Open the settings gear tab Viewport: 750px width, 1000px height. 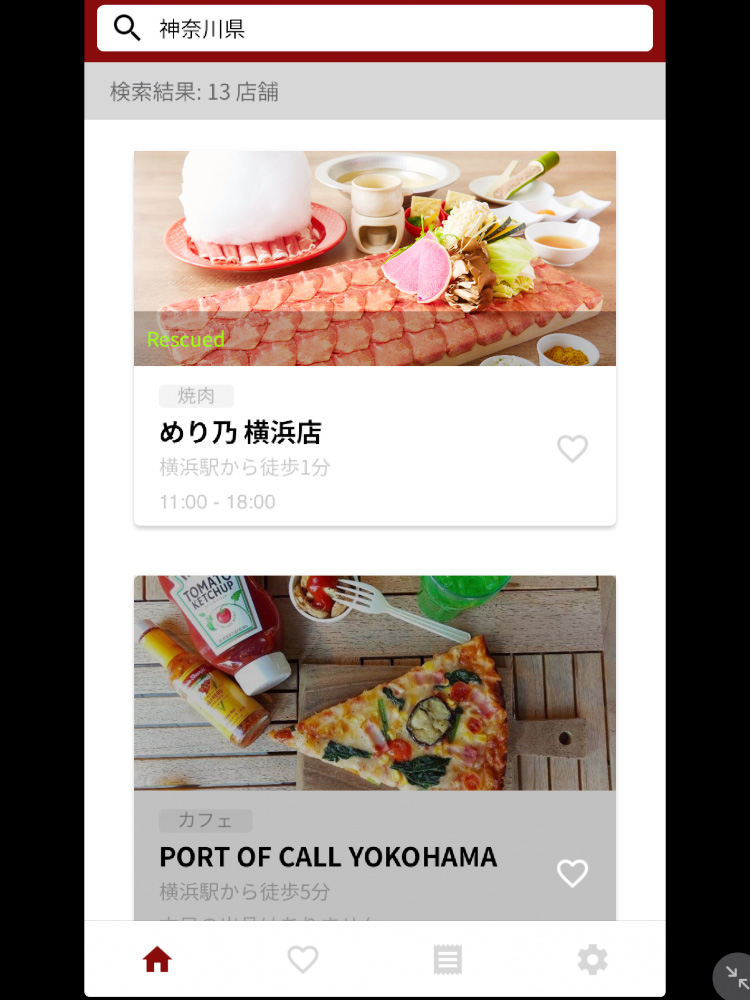pyautogui.click(x=592, y=960)
